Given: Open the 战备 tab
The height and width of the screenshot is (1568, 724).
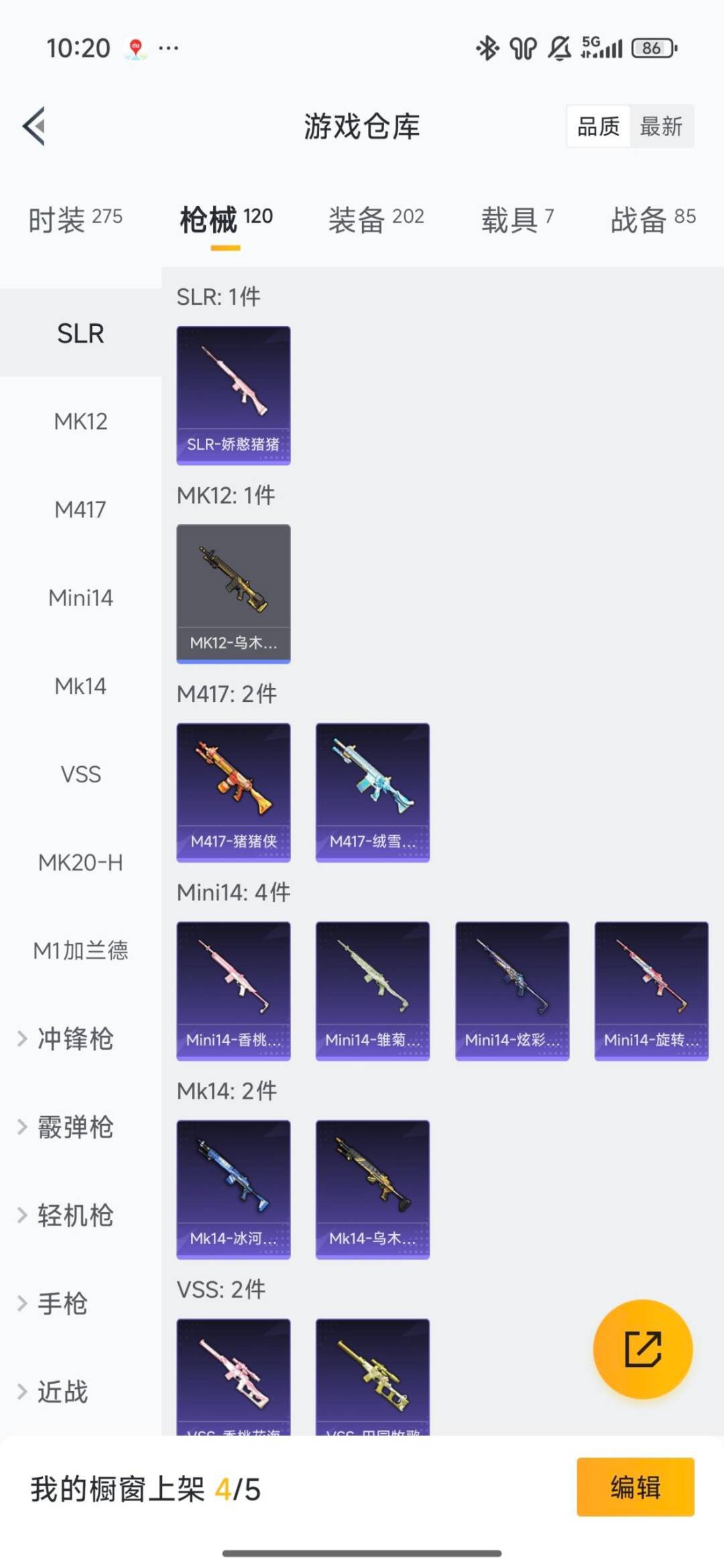Looking at the screenshot, I should [x=652, y=219].
